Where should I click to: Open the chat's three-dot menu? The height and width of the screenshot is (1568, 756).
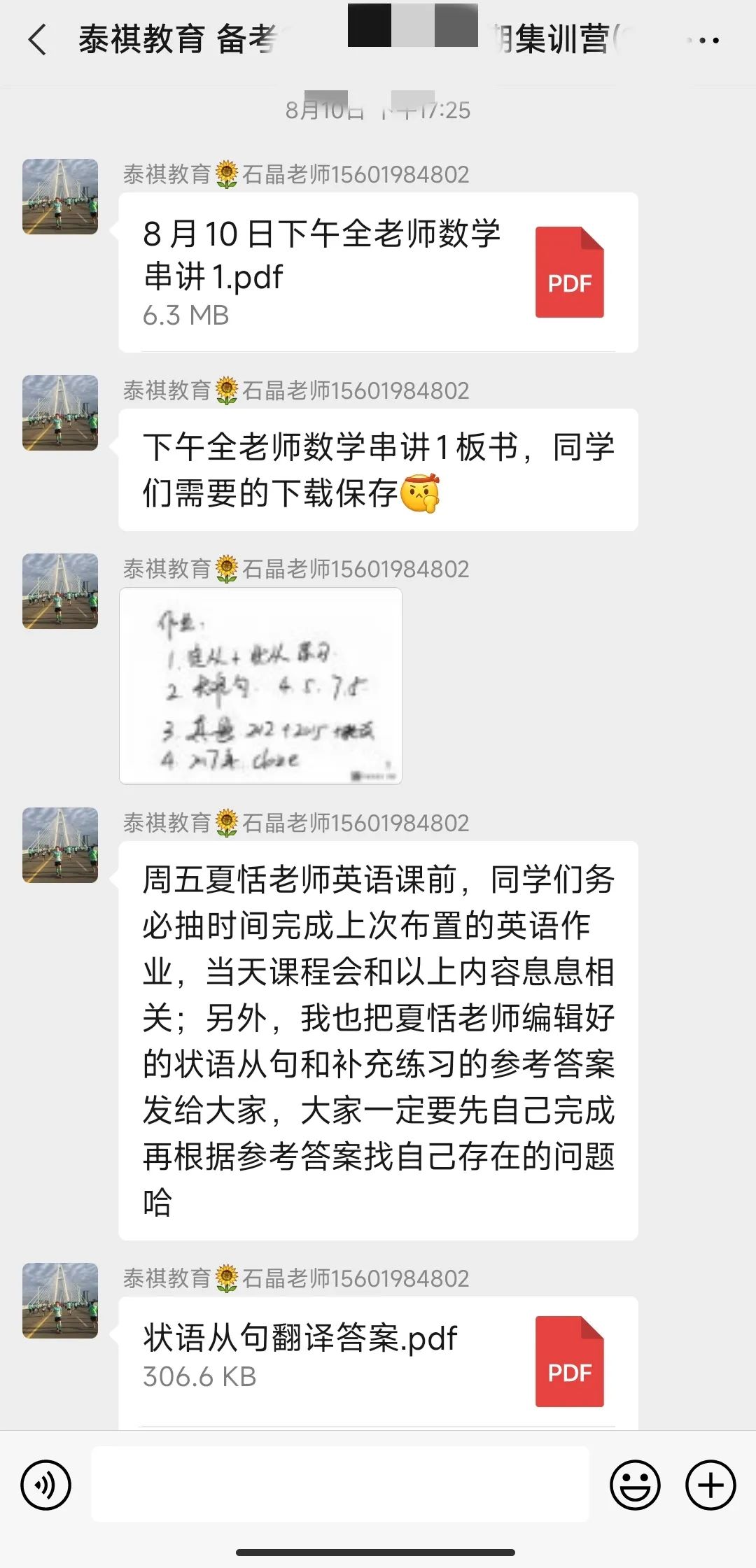click(703, 41)
